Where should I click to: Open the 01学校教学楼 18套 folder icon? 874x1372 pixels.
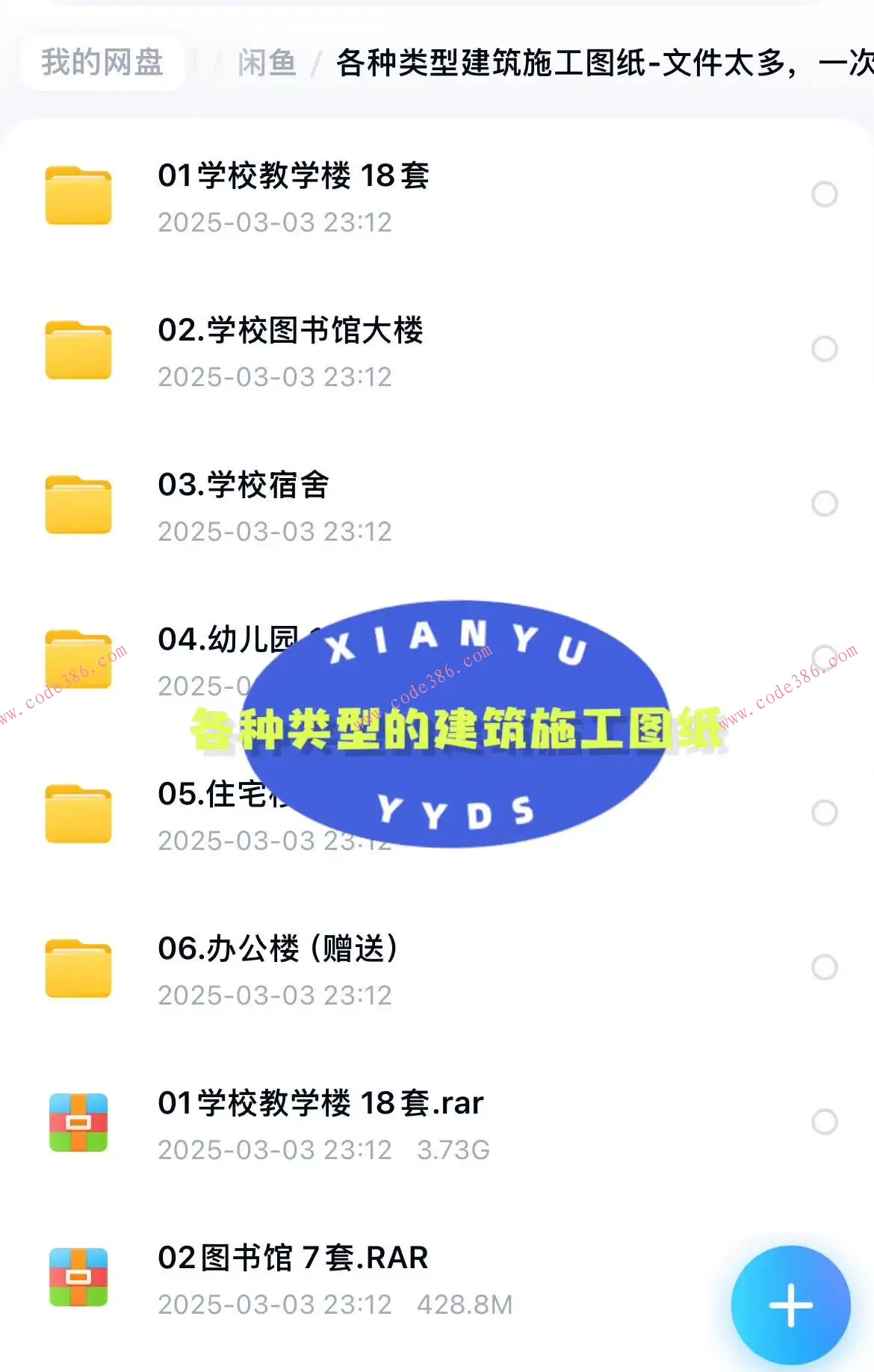click(x=78, y=196)
